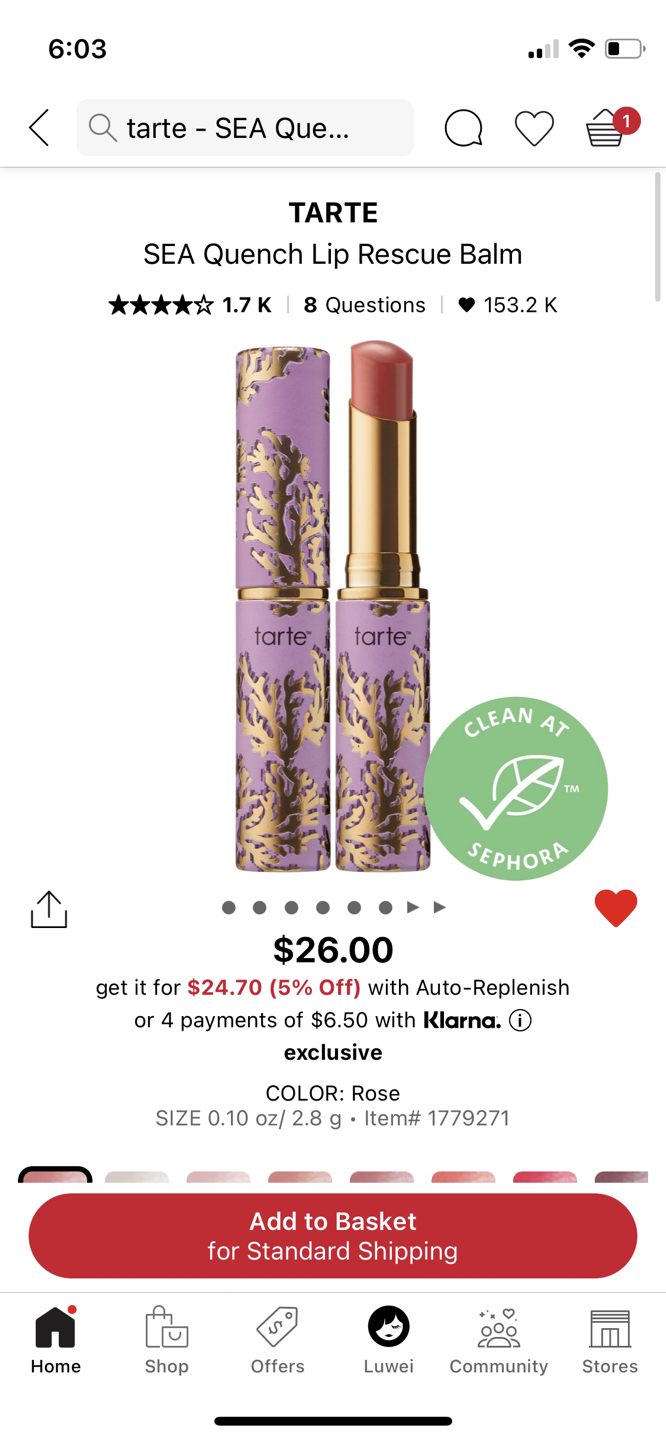Go back with the back arrow

39,128
